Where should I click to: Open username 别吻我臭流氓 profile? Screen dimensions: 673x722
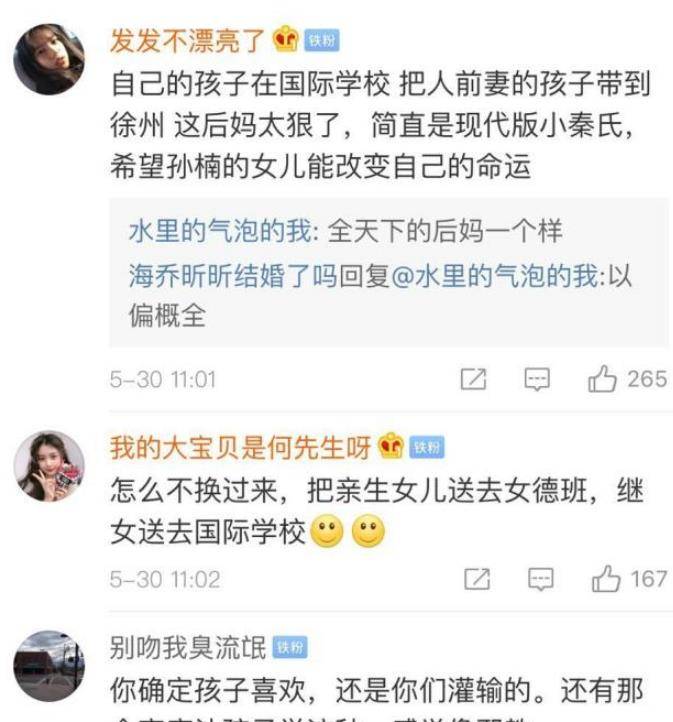(188, 648)
